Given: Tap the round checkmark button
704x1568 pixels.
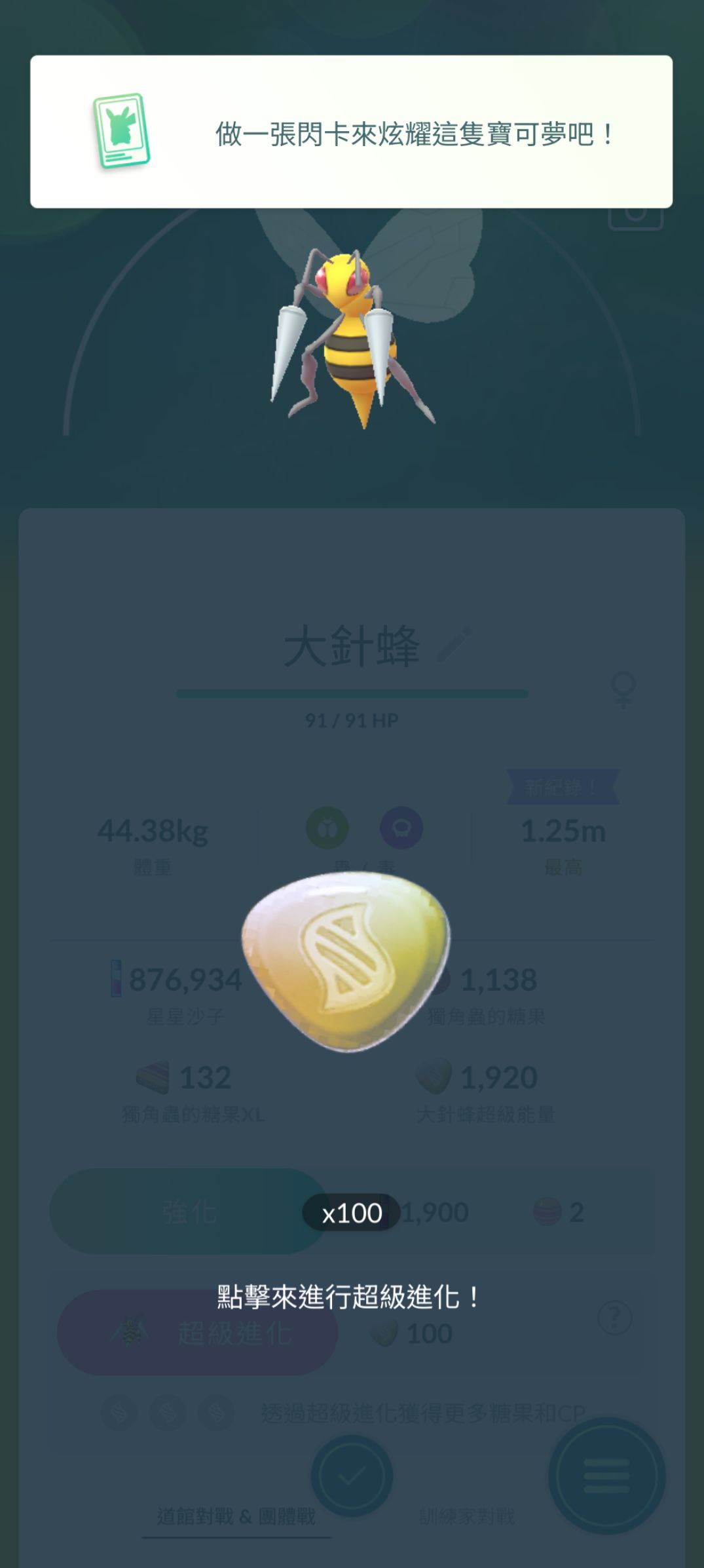Looking at the screenshot, I should pos(352,1476).
